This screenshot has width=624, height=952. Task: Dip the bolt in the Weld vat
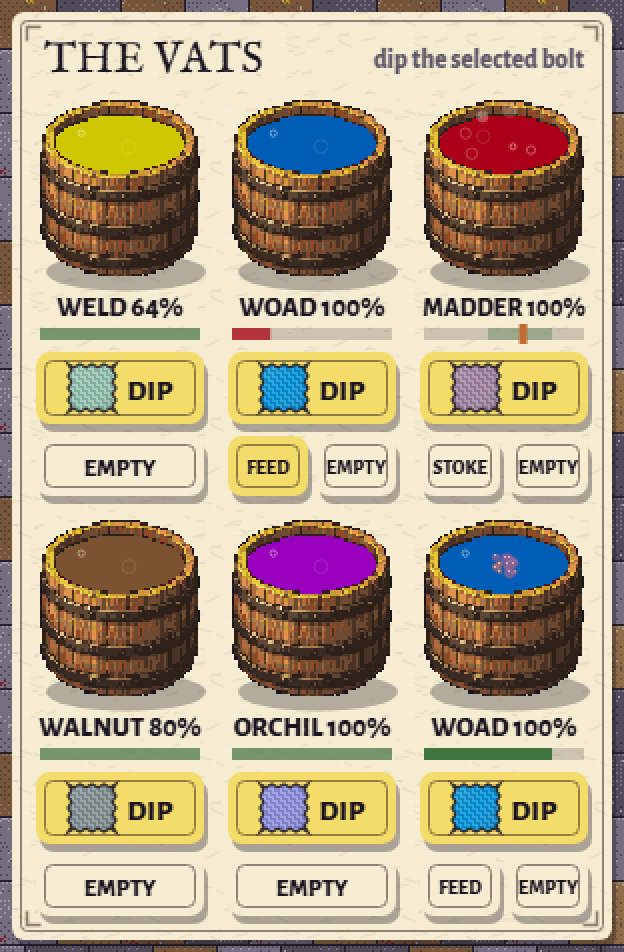(x=120, y=388)
